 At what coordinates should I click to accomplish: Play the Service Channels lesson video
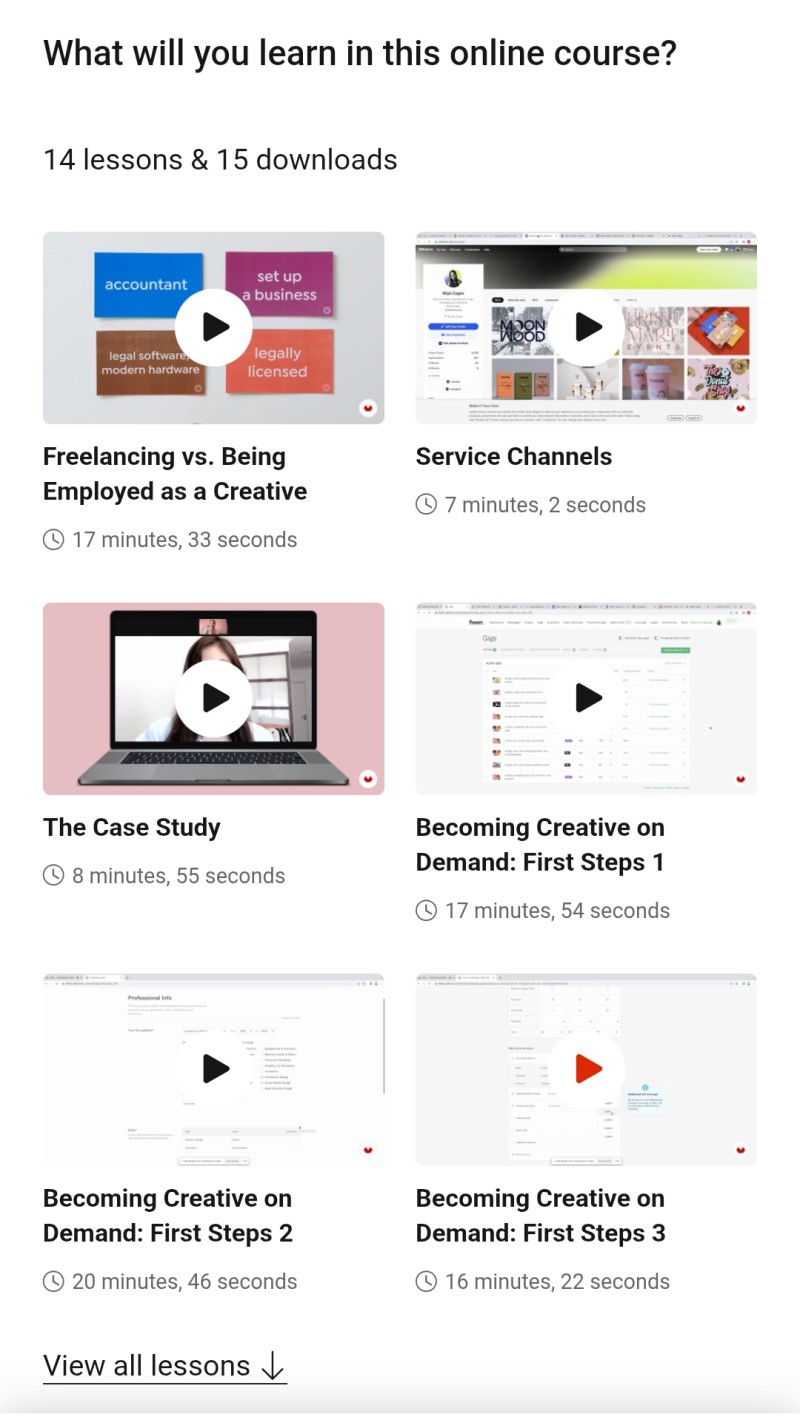(x=586, y=327)
